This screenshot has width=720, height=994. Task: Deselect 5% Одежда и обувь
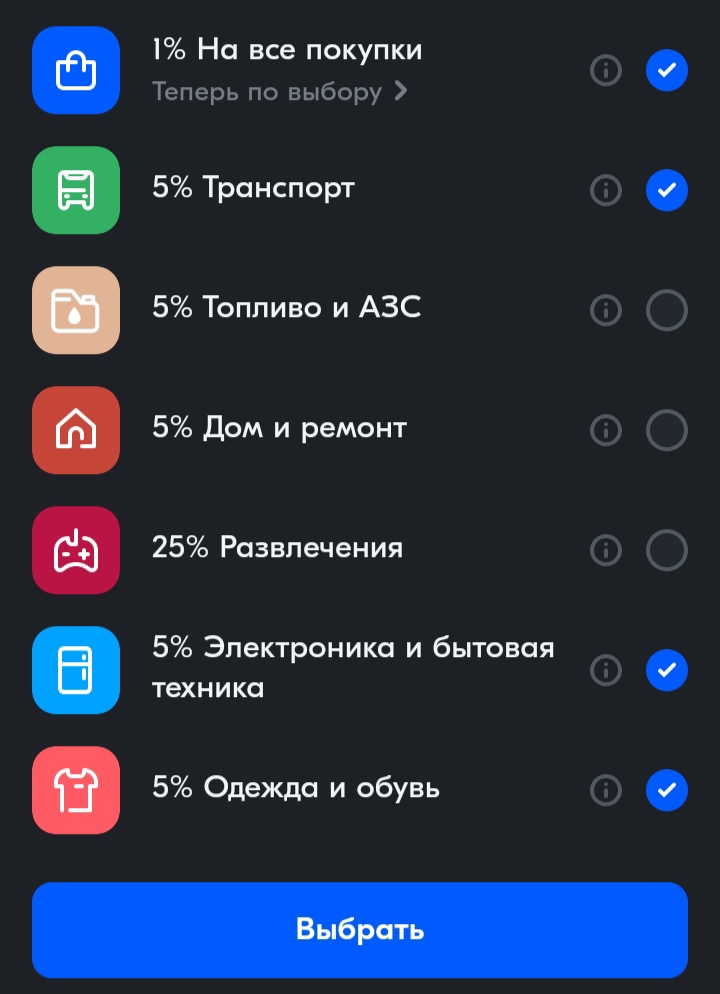coord(667,790)
